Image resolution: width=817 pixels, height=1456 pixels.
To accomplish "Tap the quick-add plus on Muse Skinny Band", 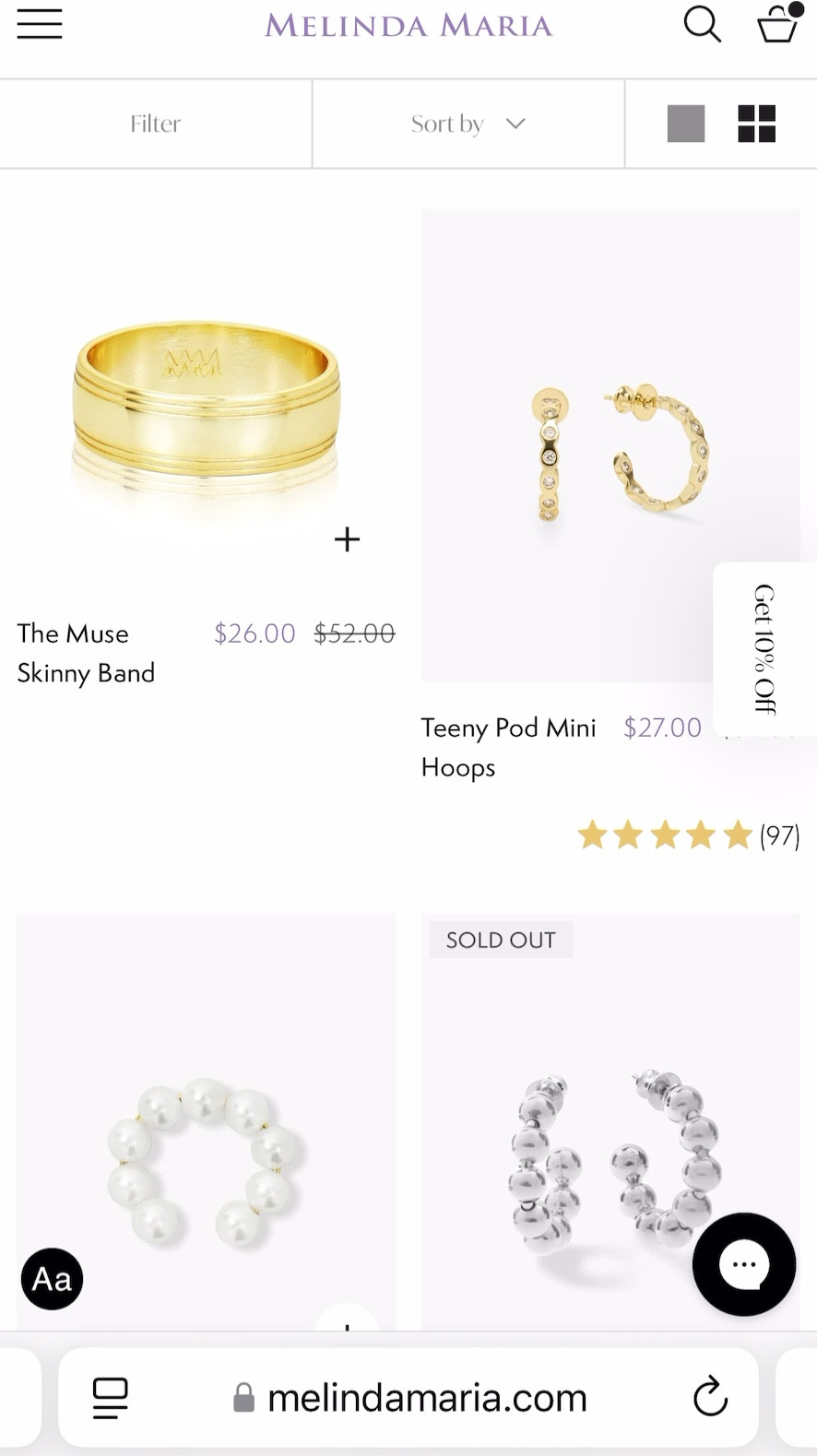I will point(348,539).
